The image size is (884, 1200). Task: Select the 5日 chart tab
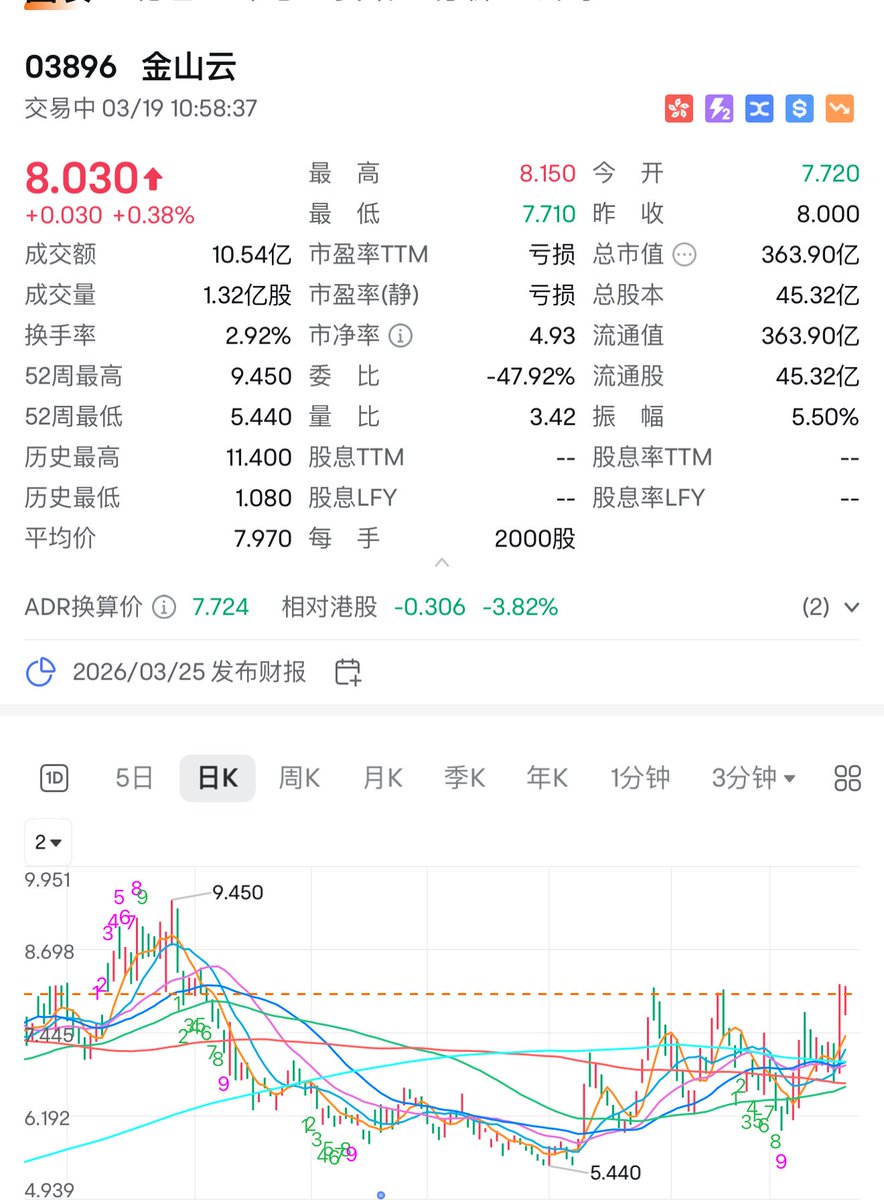click(134, 778)
